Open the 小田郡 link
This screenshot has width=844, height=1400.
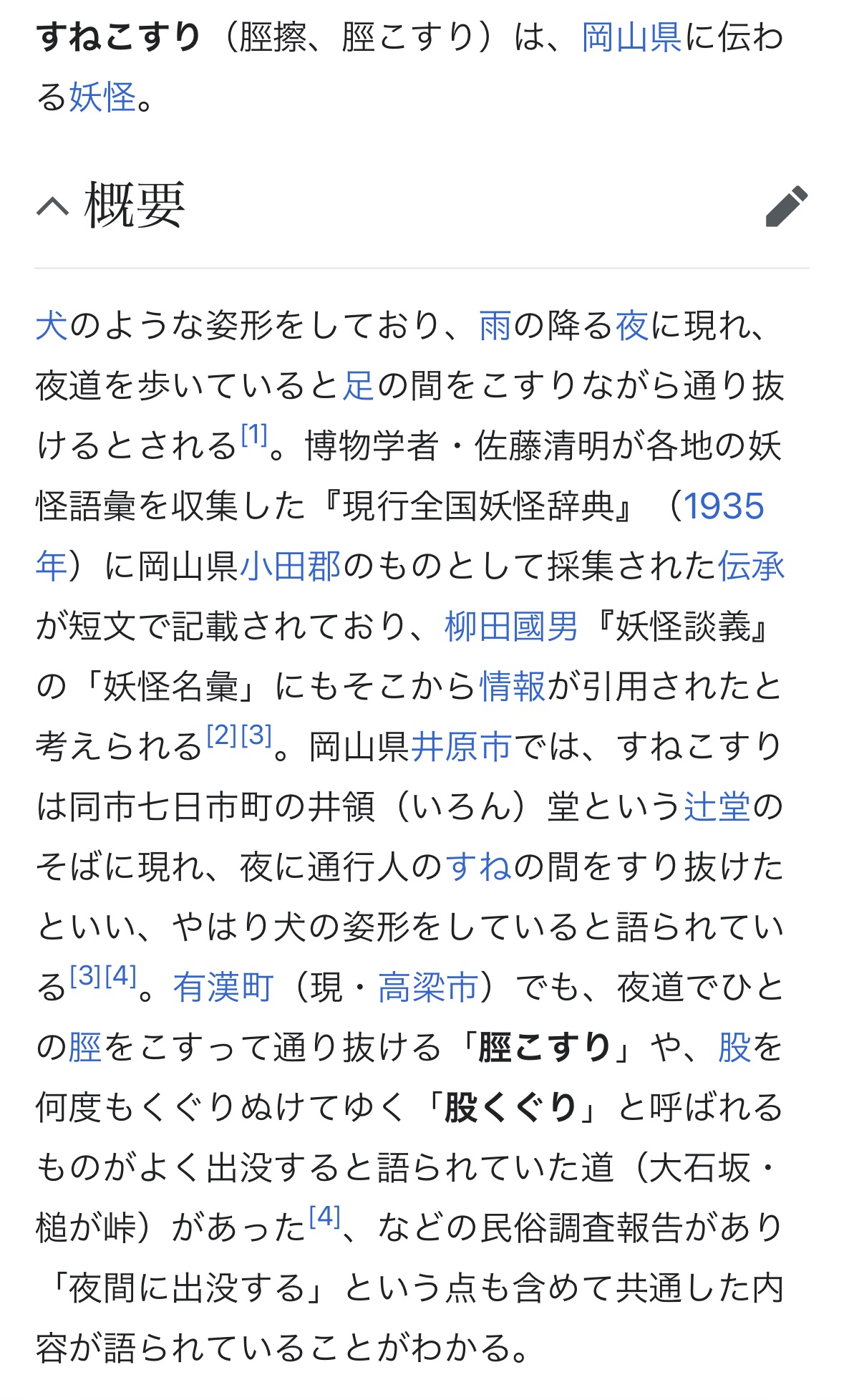(x=291, y=566)
